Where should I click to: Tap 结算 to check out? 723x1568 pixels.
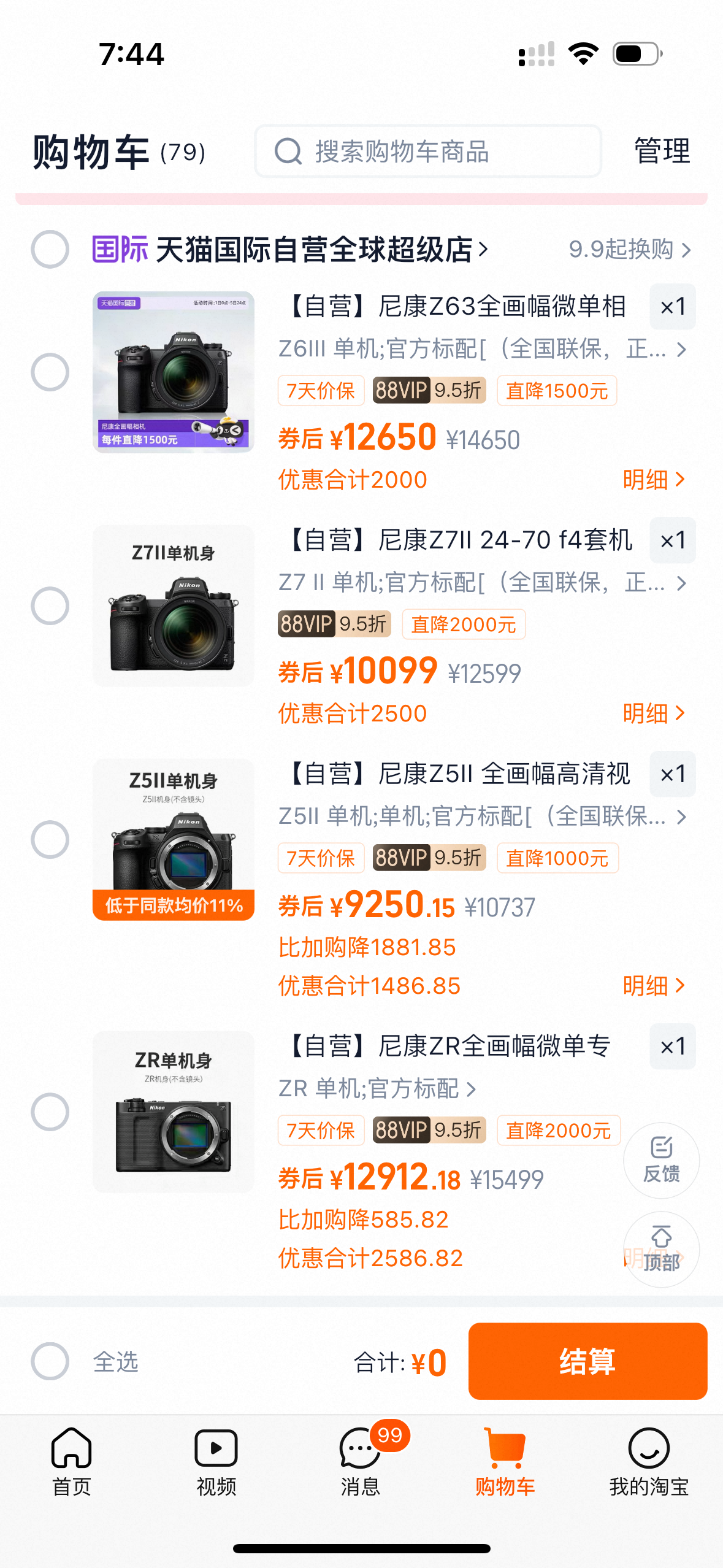587,1361
